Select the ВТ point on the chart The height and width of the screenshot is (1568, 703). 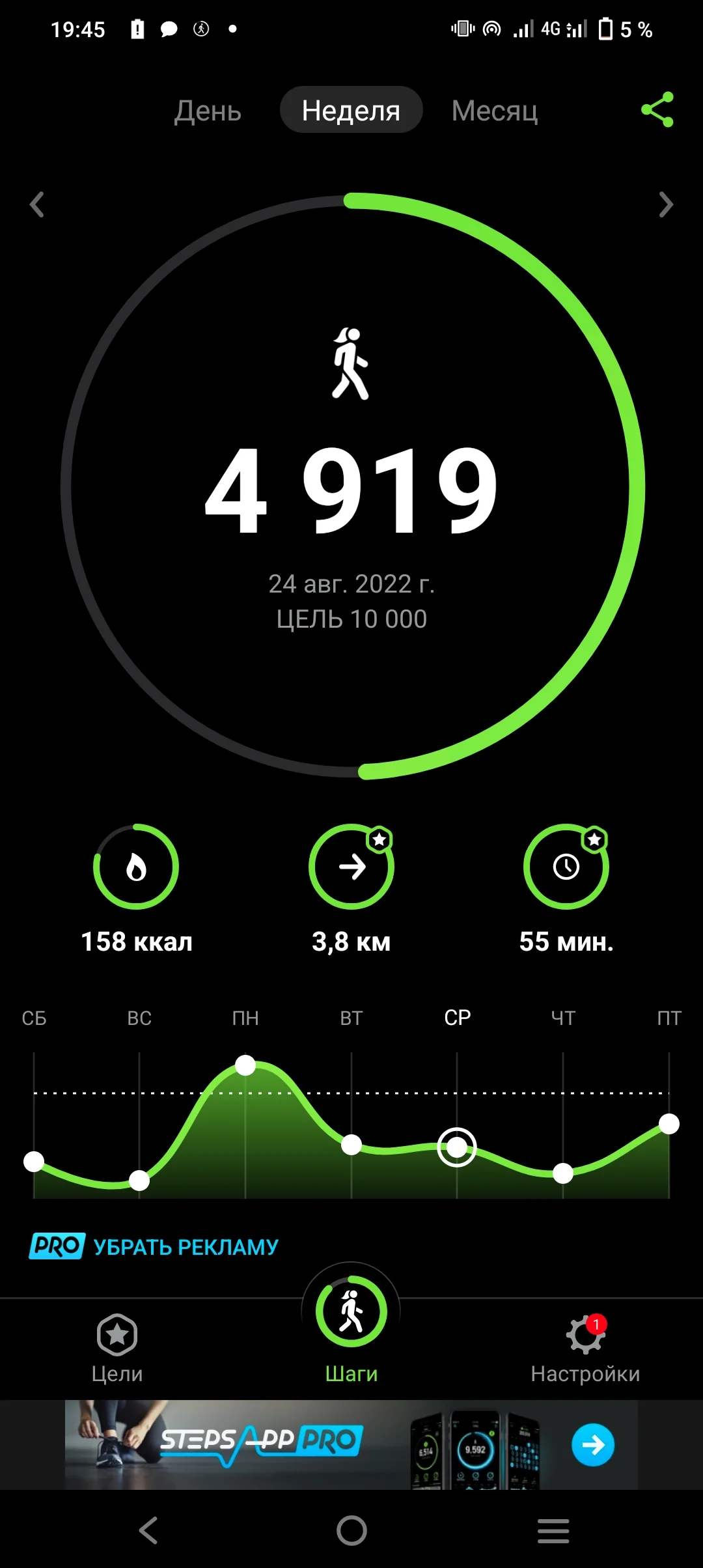coord(351,1144)
